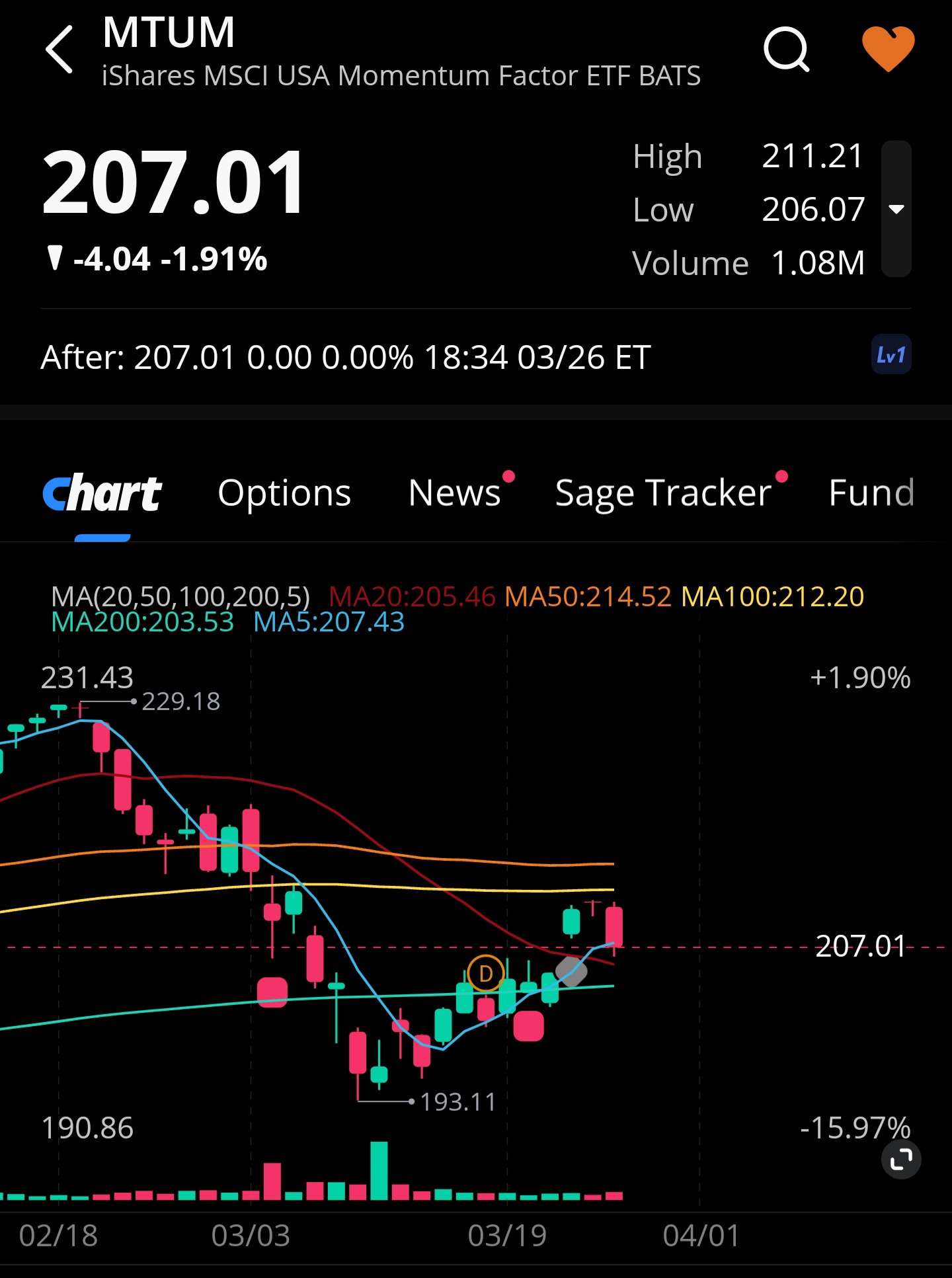Go back from the MTUM page

click(59, 50)
